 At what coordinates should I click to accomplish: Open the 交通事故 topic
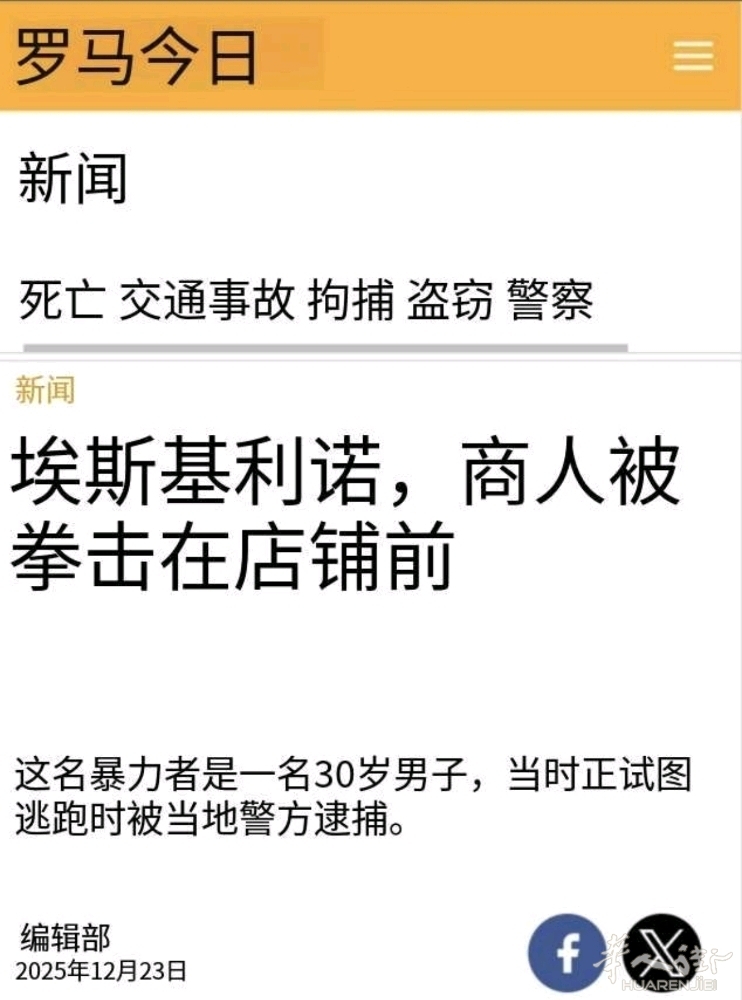(207, 300)
